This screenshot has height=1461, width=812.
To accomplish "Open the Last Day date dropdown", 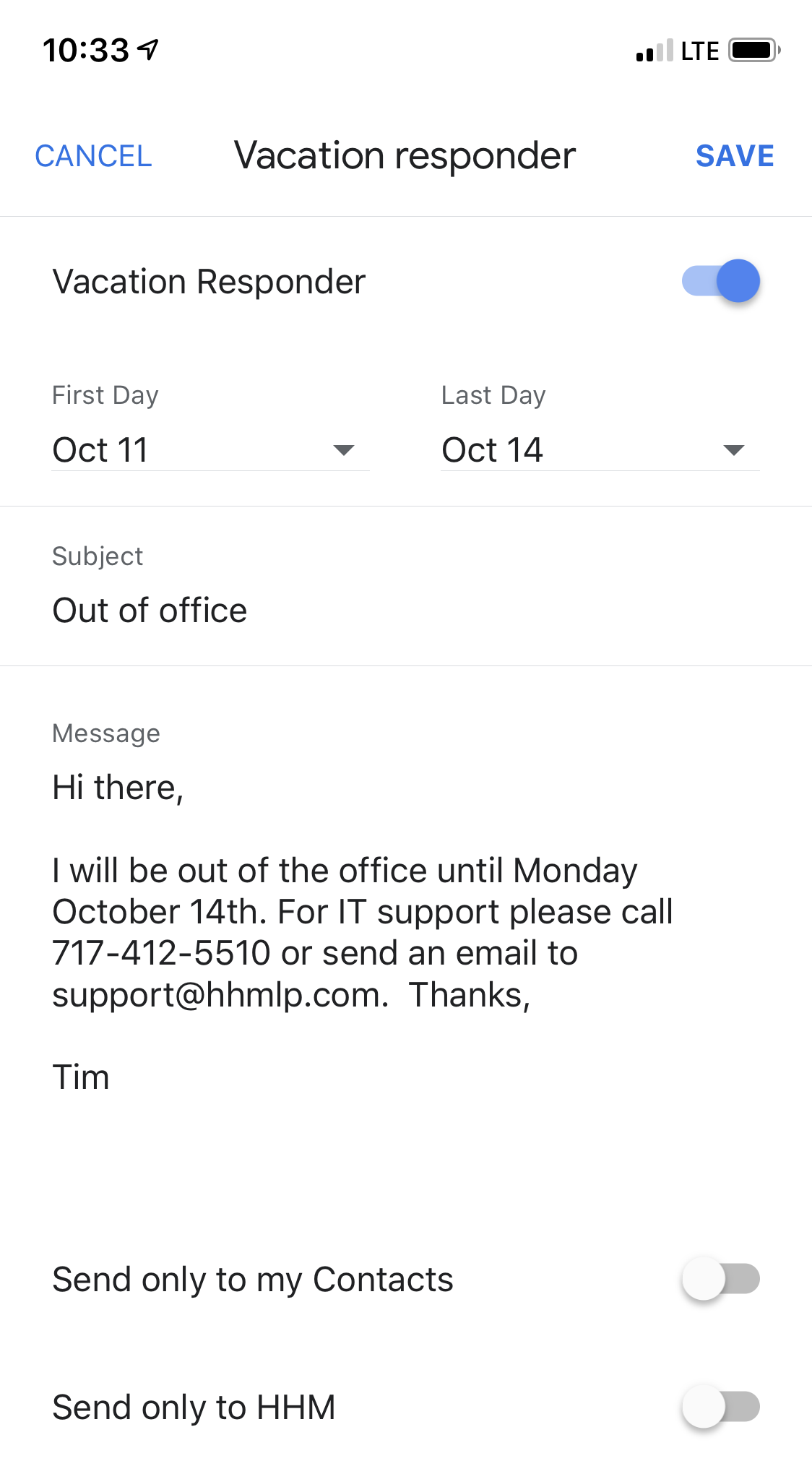I will coord(600,450).
